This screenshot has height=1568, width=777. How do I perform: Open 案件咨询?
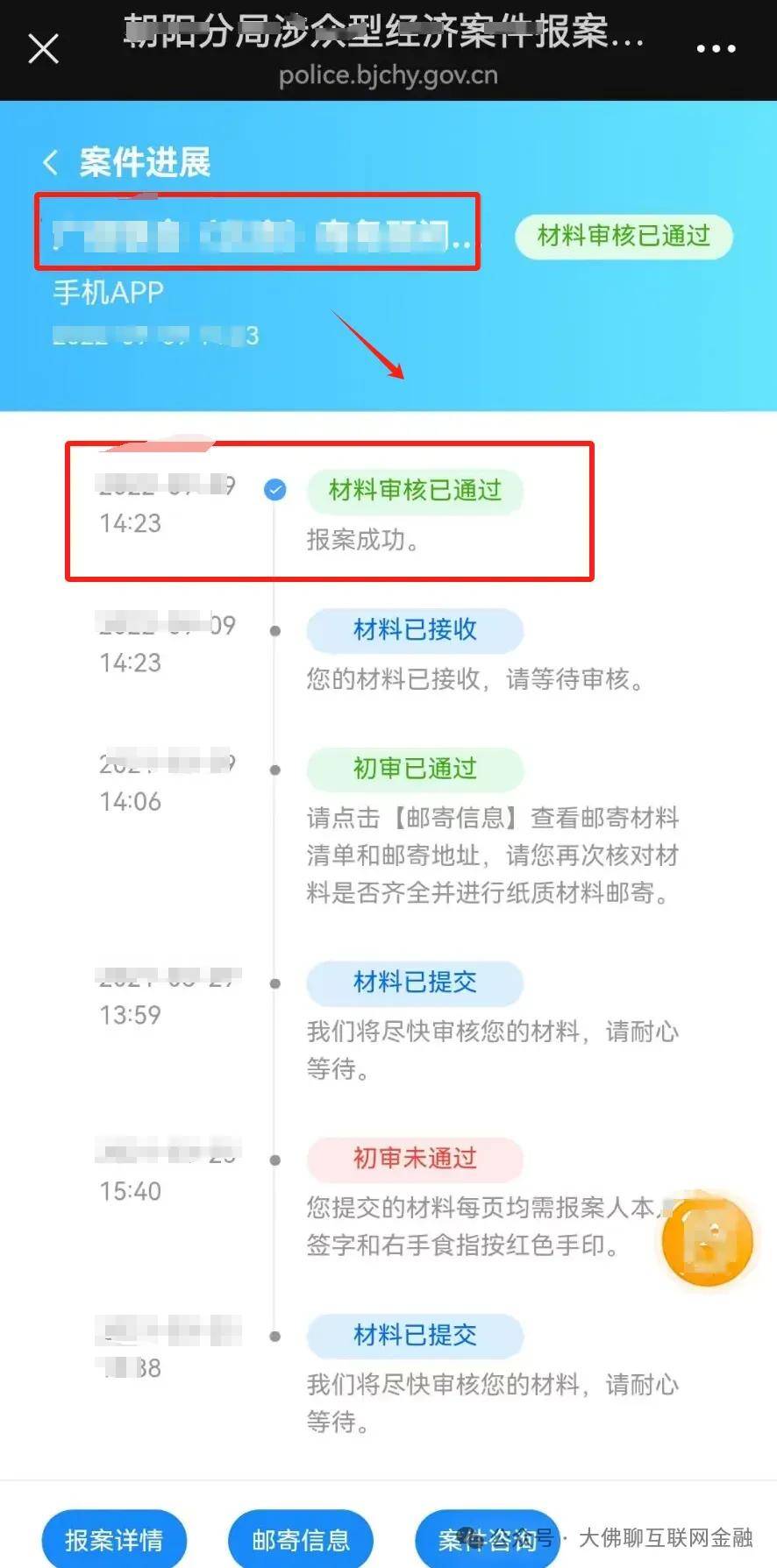point(487,1539)
